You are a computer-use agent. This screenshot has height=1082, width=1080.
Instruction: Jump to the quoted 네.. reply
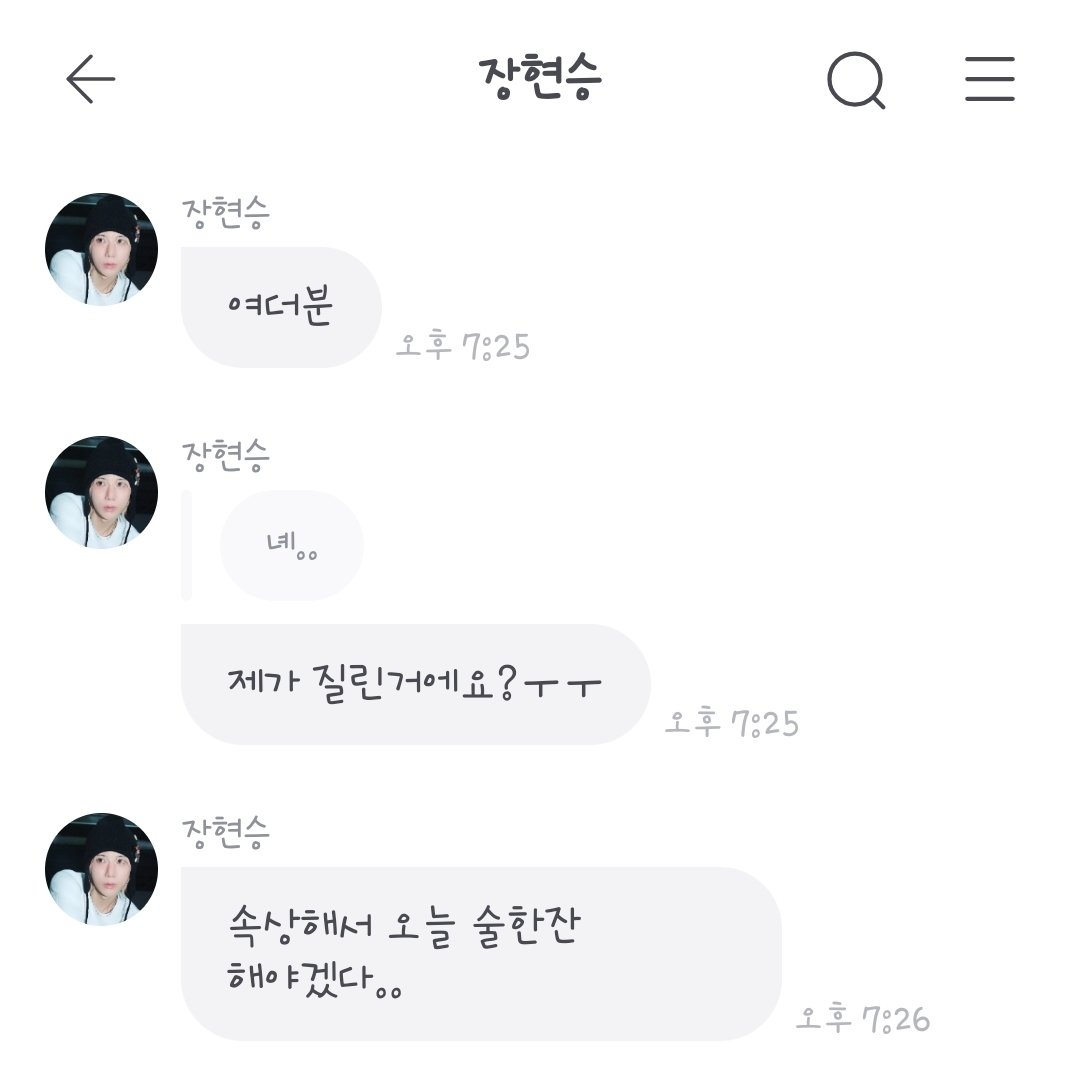coord(291,546)
